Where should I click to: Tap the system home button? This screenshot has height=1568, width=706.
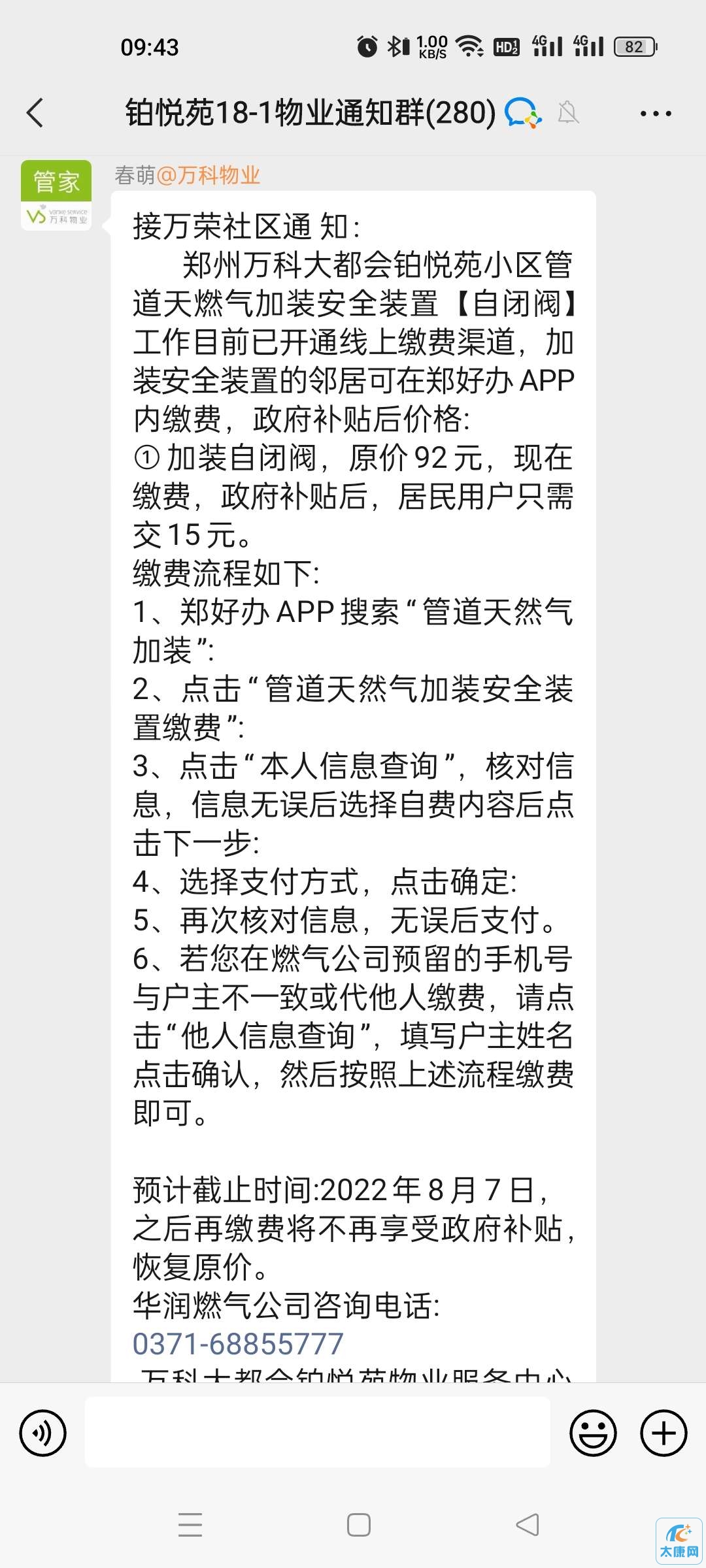click(x=358, y=1525)
